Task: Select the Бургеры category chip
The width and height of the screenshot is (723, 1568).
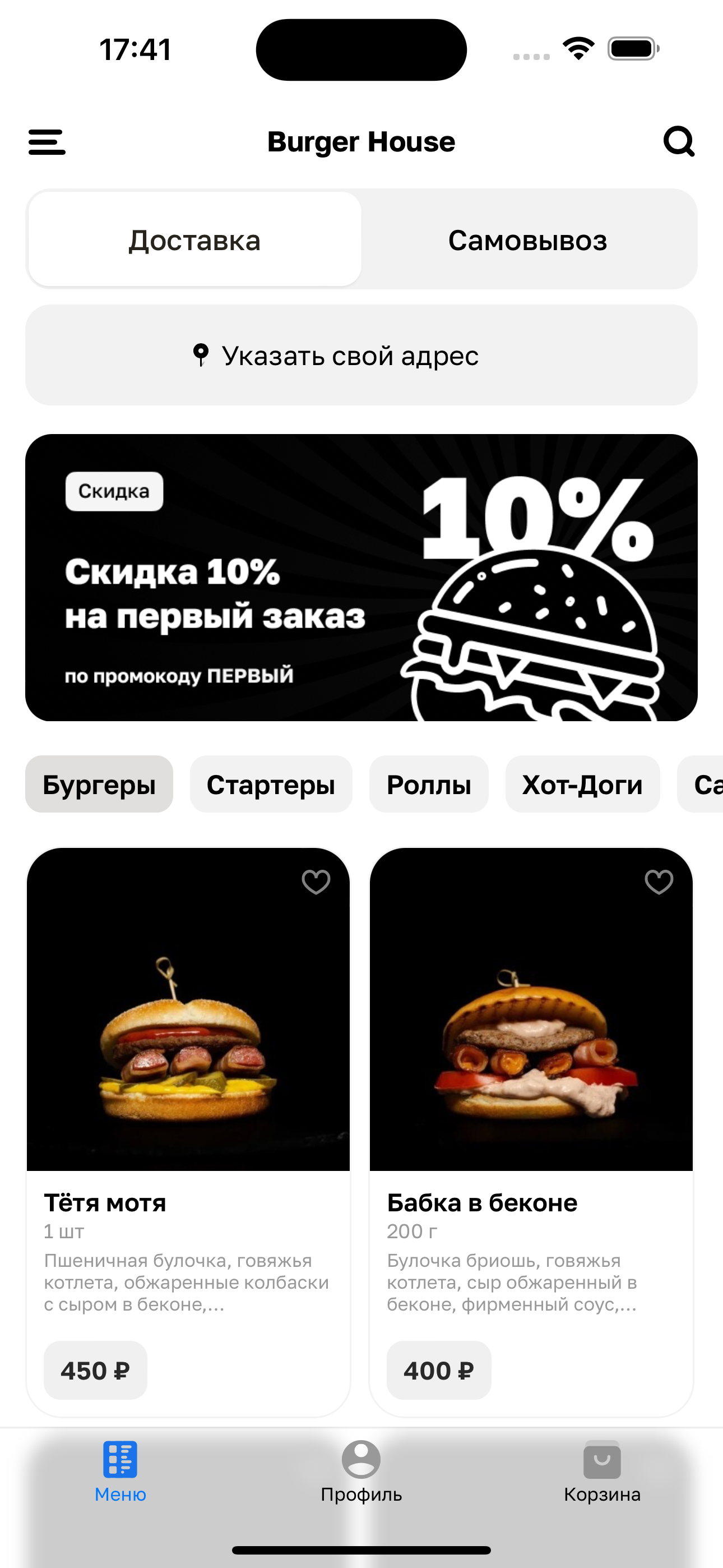Action: (99, 785)
